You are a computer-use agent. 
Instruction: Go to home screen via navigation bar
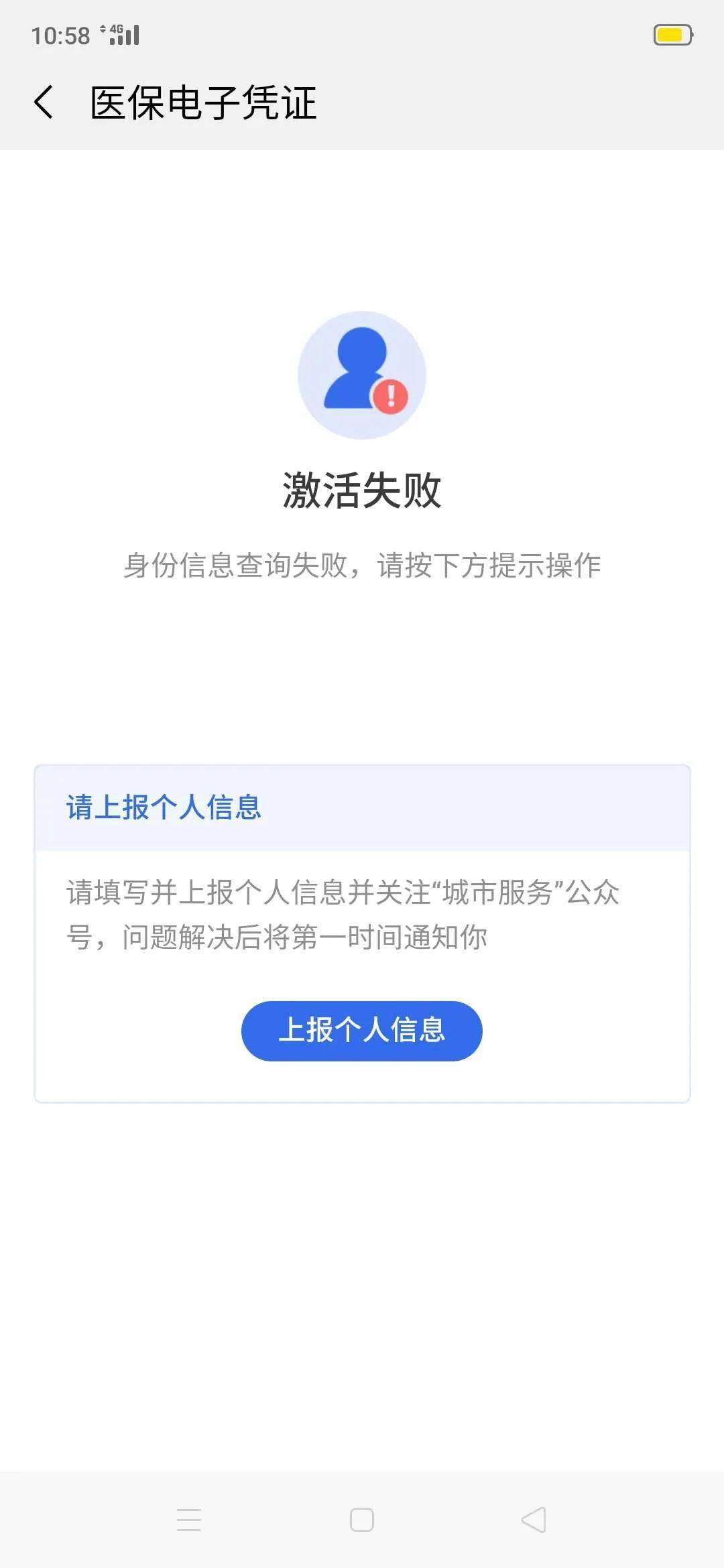[362, 1520]
